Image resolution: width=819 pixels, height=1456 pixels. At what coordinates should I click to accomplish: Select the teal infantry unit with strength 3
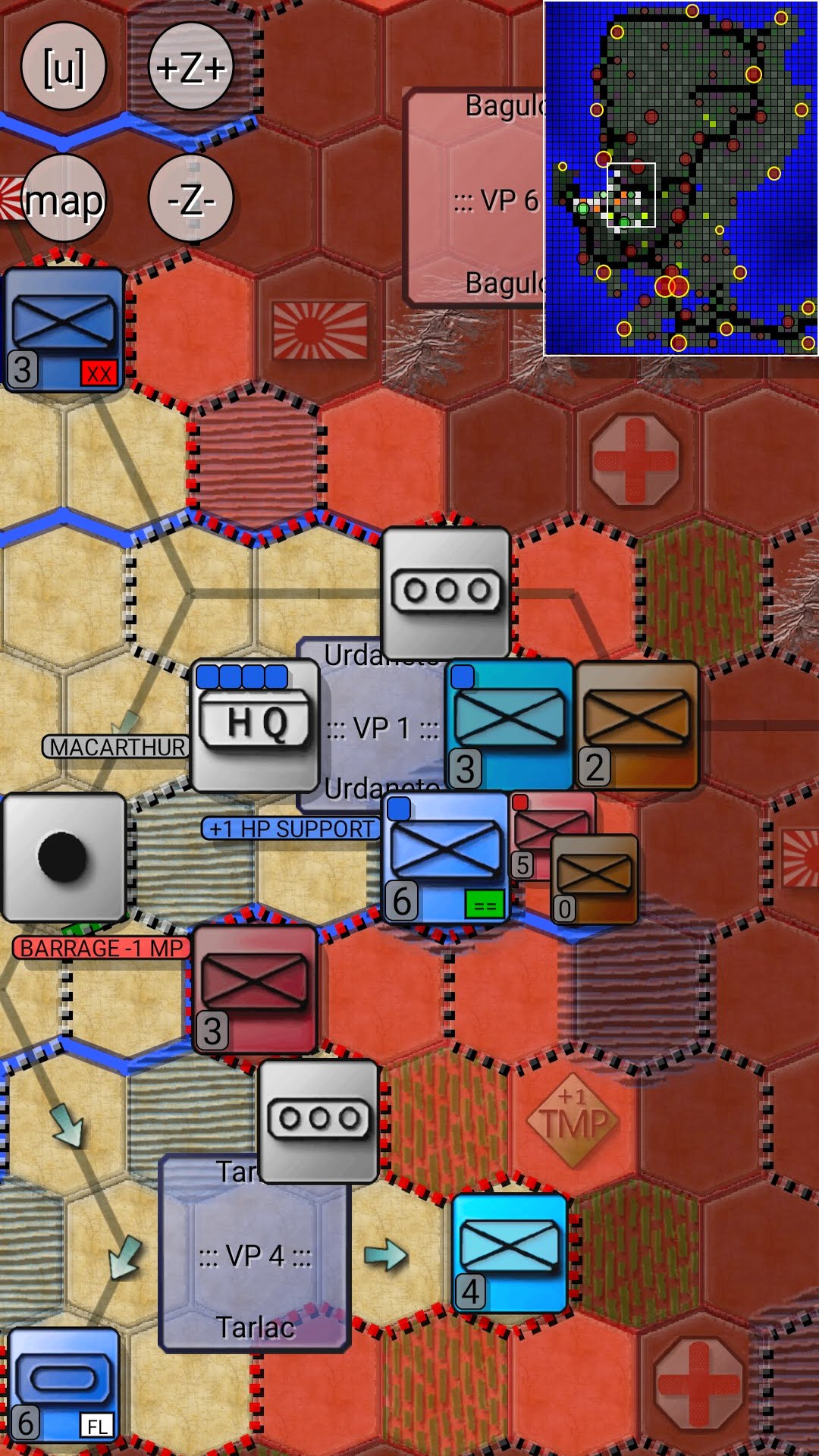(509, 726)
